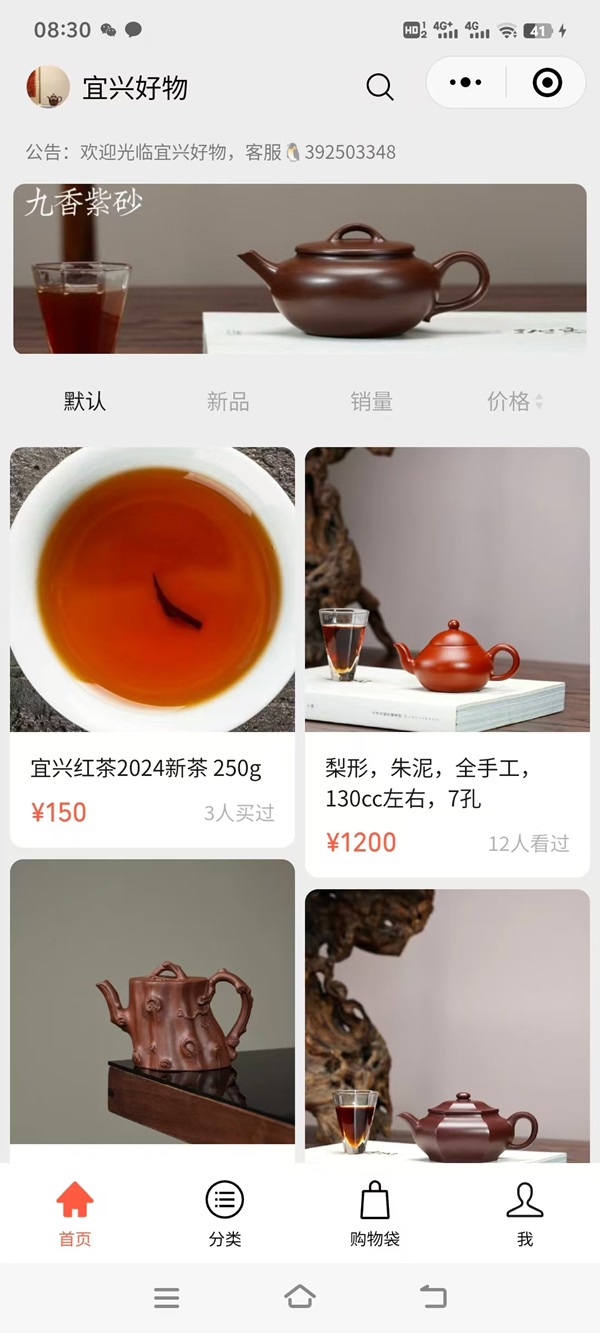Viewport: 600px width, 1333px height.
Task: Open the 购物袋 shopping bag tab
Action: (375, 1213)
